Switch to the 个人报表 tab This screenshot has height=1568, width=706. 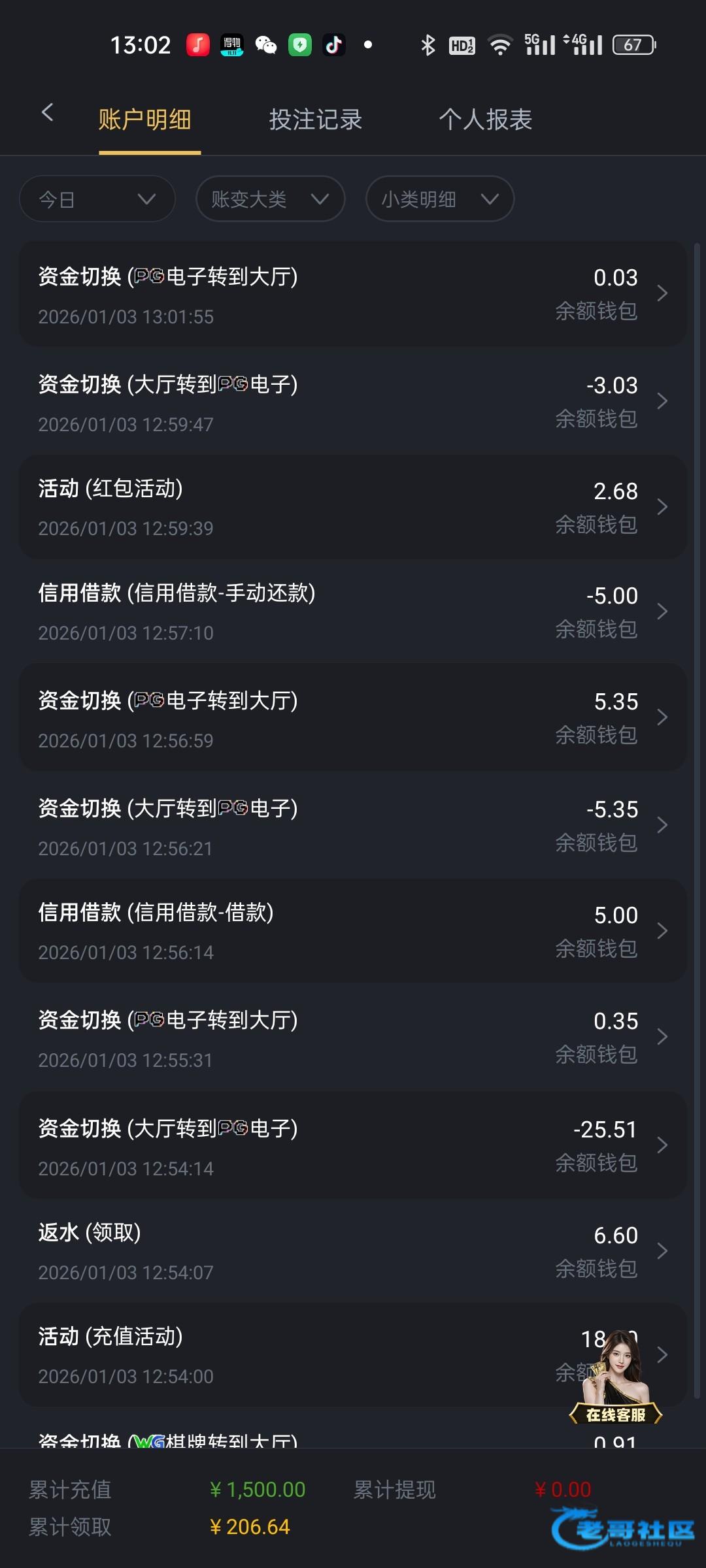[485, 120]
